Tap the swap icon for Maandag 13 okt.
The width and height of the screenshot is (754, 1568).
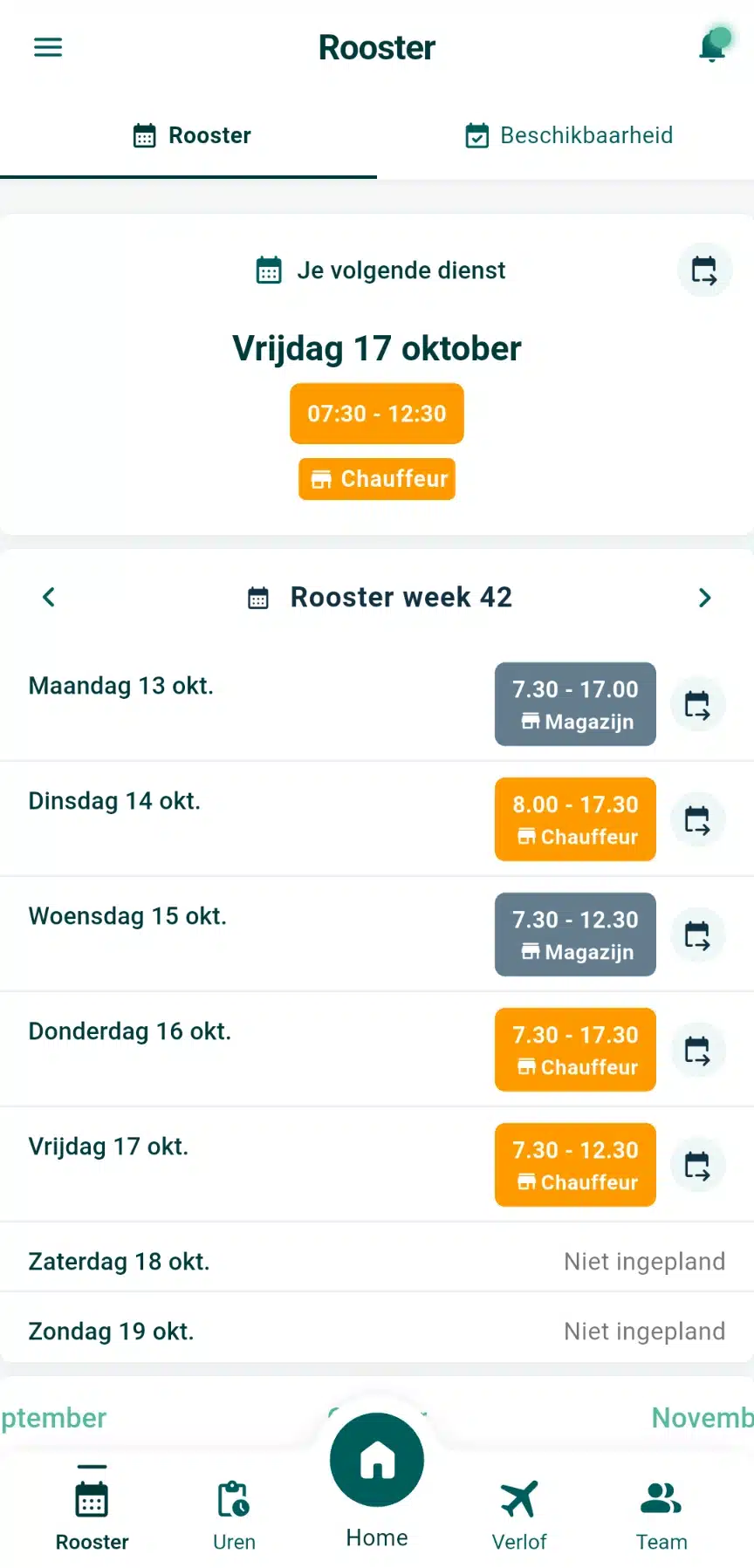point(697,704)
